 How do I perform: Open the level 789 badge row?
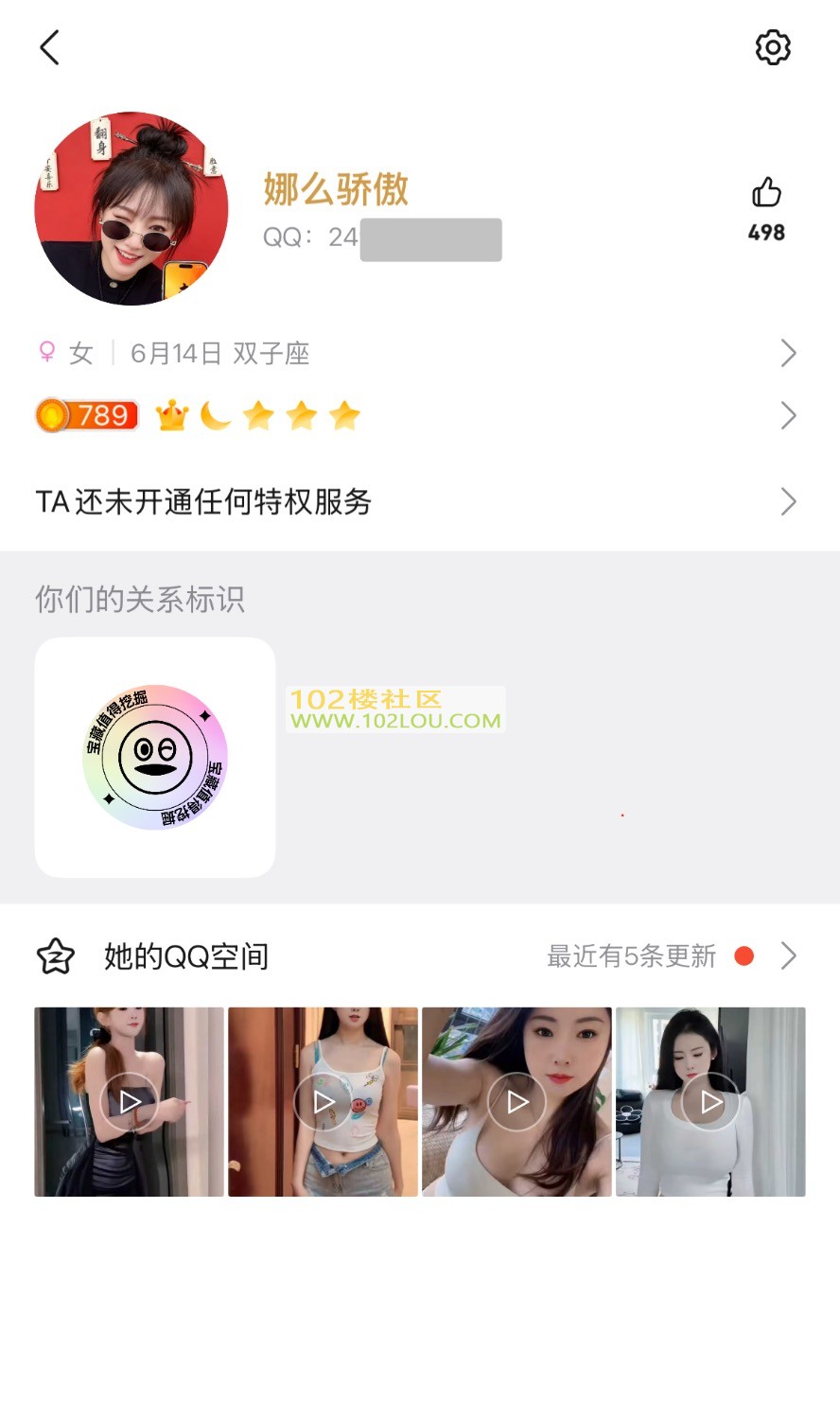click(416, 416)
